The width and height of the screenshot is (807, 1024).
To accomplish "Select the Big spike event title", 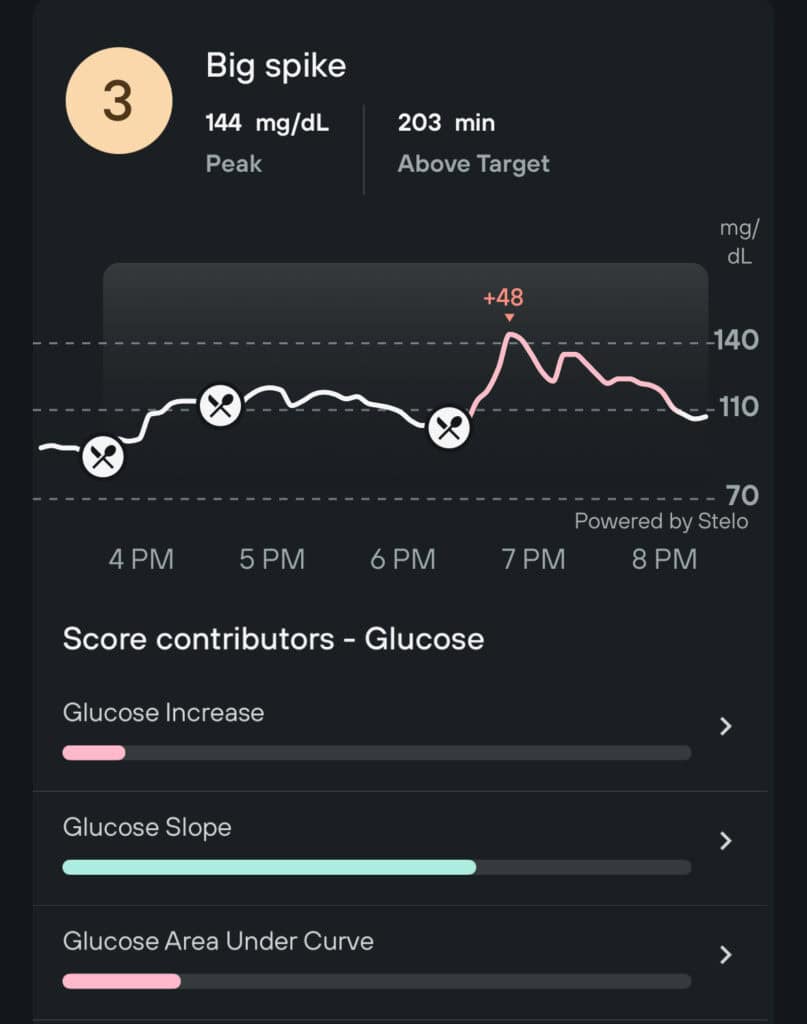I will click(276, 66).
